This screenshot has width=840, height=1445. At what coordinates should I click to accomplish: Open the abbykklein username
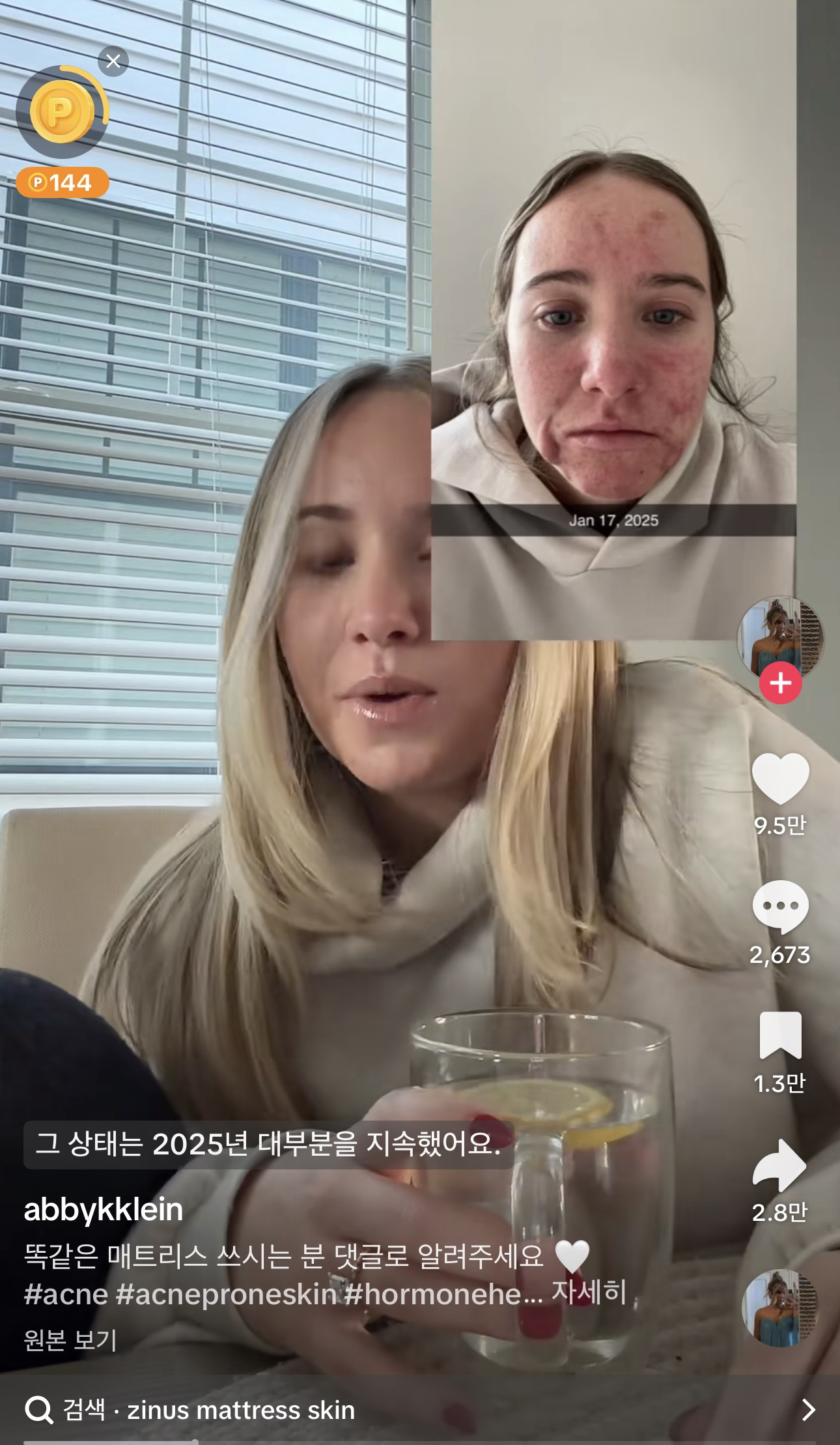pos(104,1210)
